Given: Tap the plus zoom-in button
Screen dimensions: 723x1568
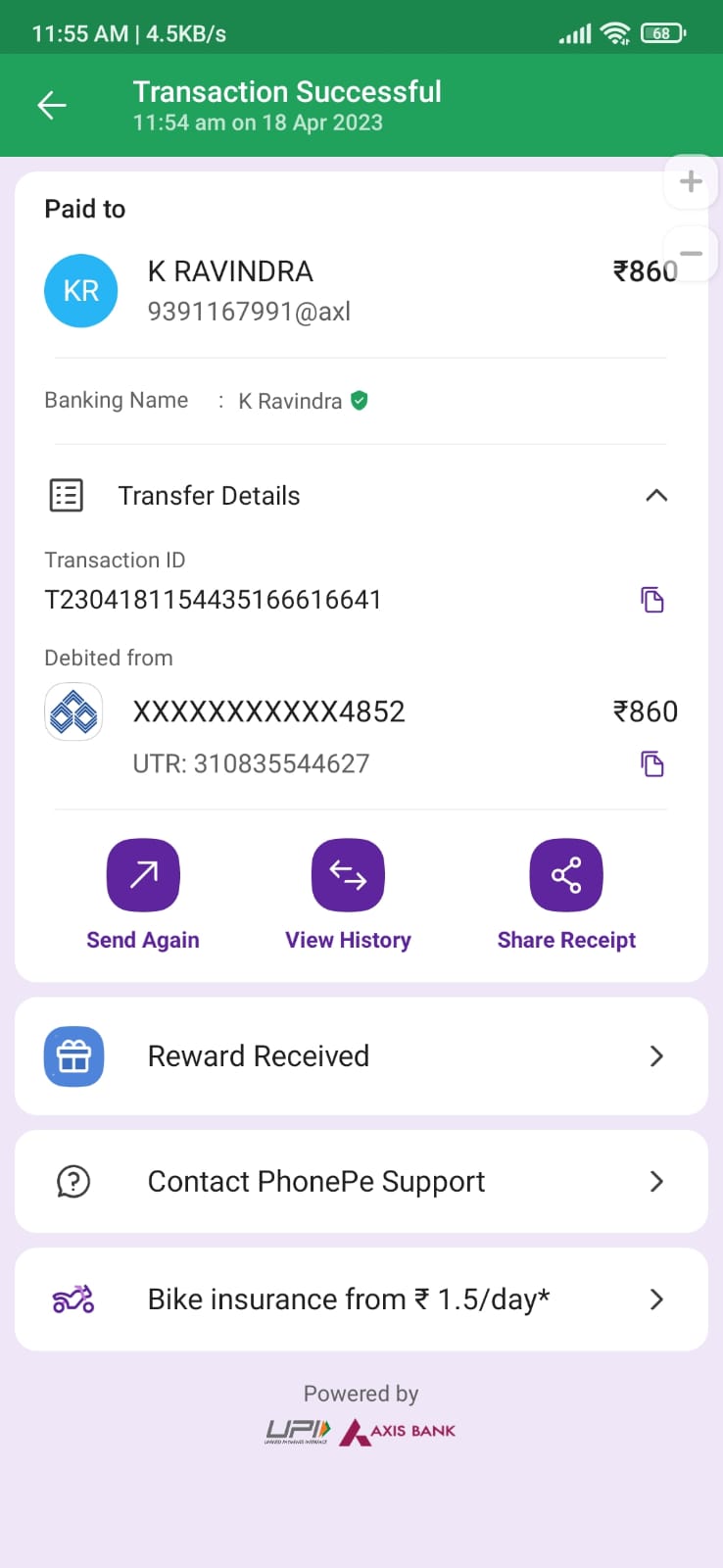Looking at the screenshot, I should coord(691,181).
